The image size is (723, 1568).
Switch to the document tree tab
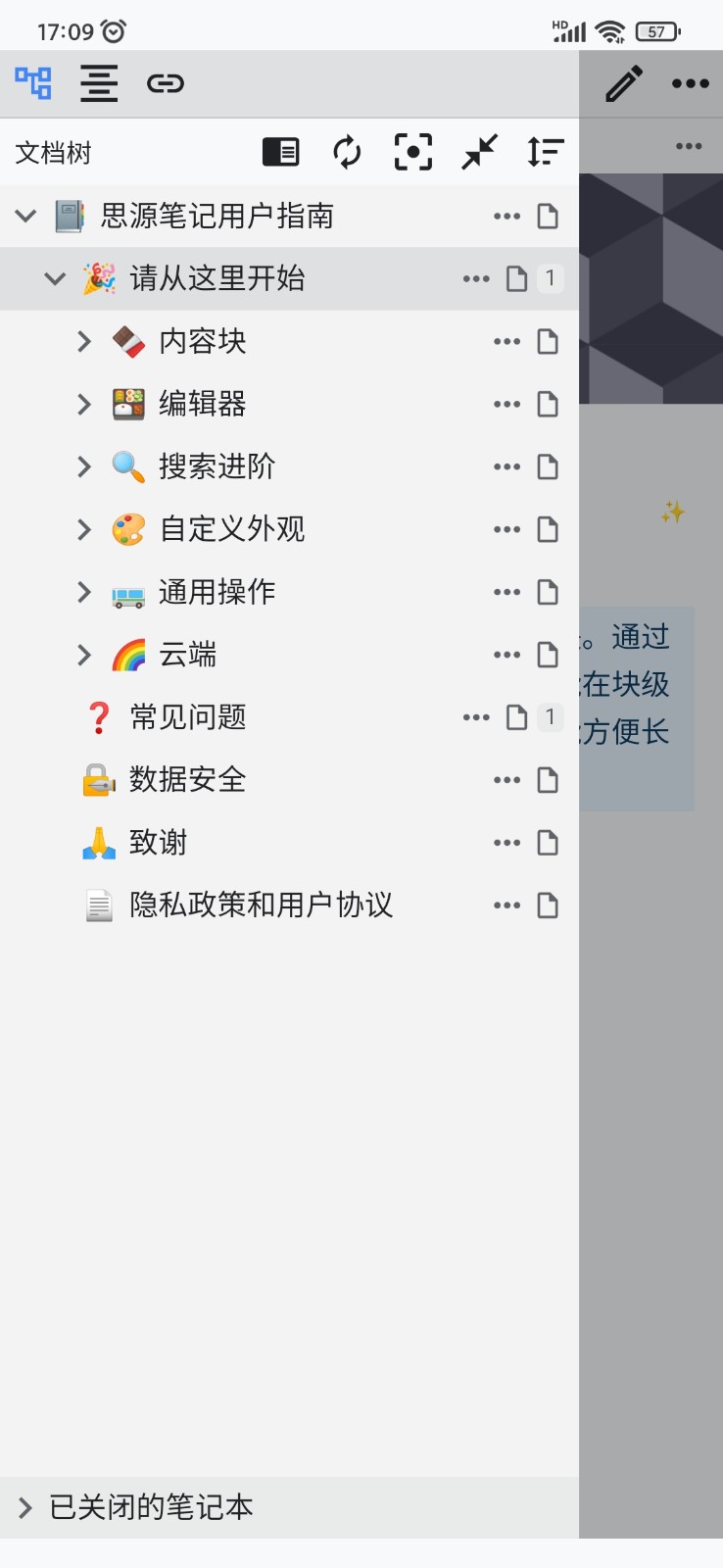click(33, 83)
